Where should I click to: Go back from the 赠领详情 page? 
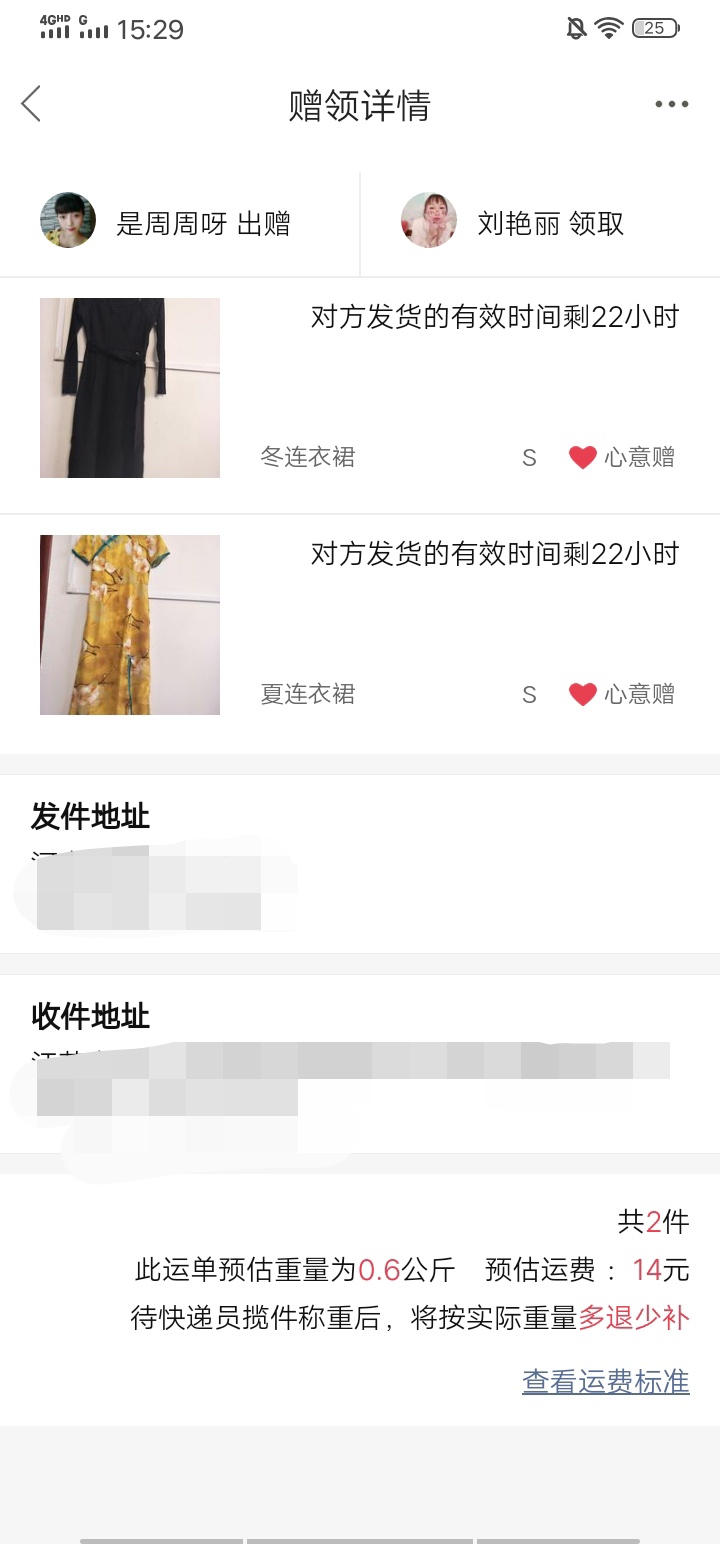(x=32, y=104)
